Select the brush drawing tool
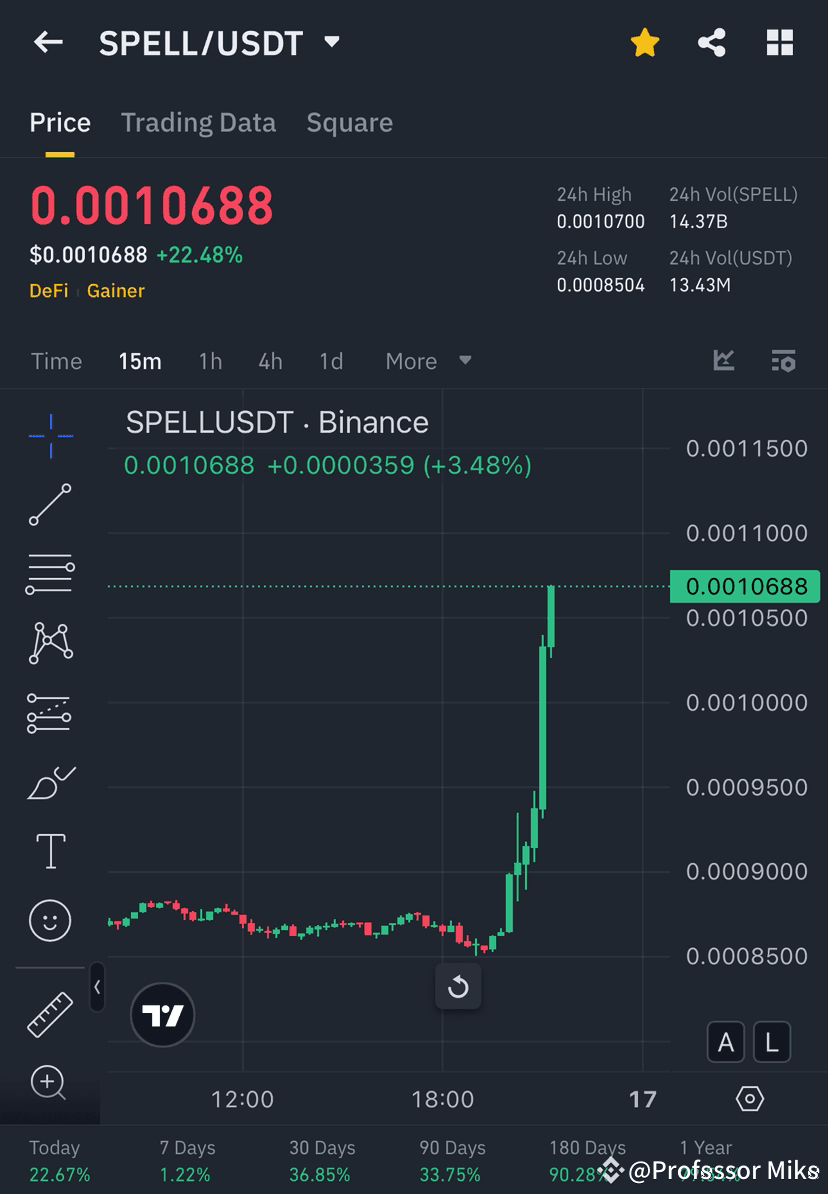Screen dimensions: 828x1194 pyautogui.click(x=50, y=782)
